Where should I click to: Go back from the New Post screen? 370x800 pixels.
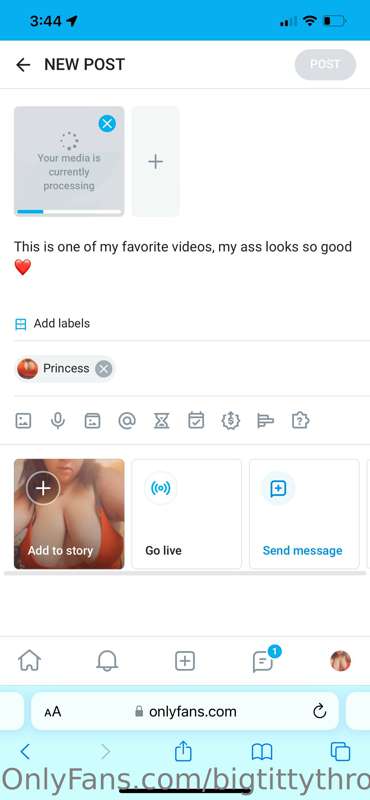click(23, 65)
